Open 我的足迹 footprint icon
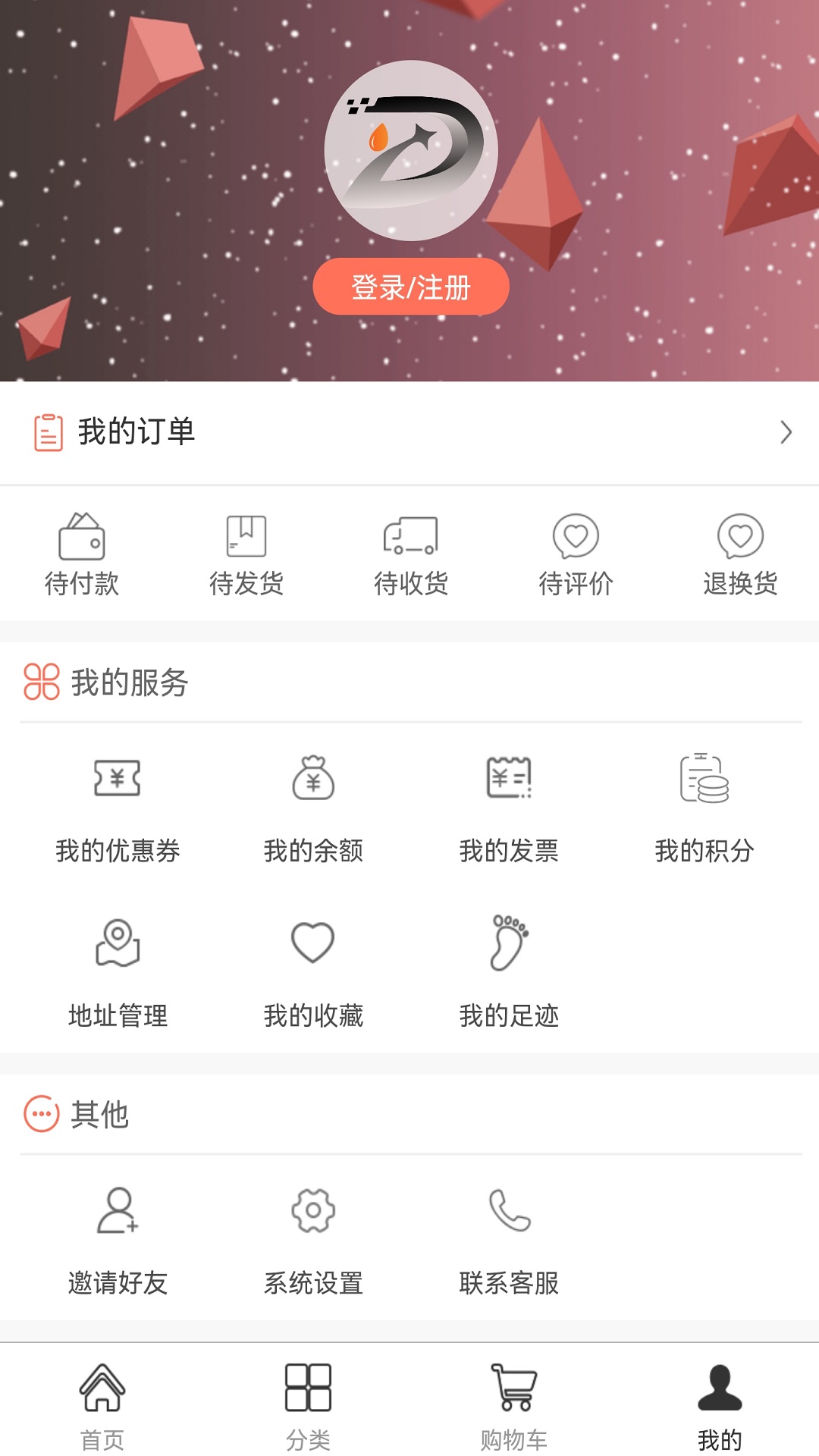Screen dimensions: 819x1456 (510, 944)
